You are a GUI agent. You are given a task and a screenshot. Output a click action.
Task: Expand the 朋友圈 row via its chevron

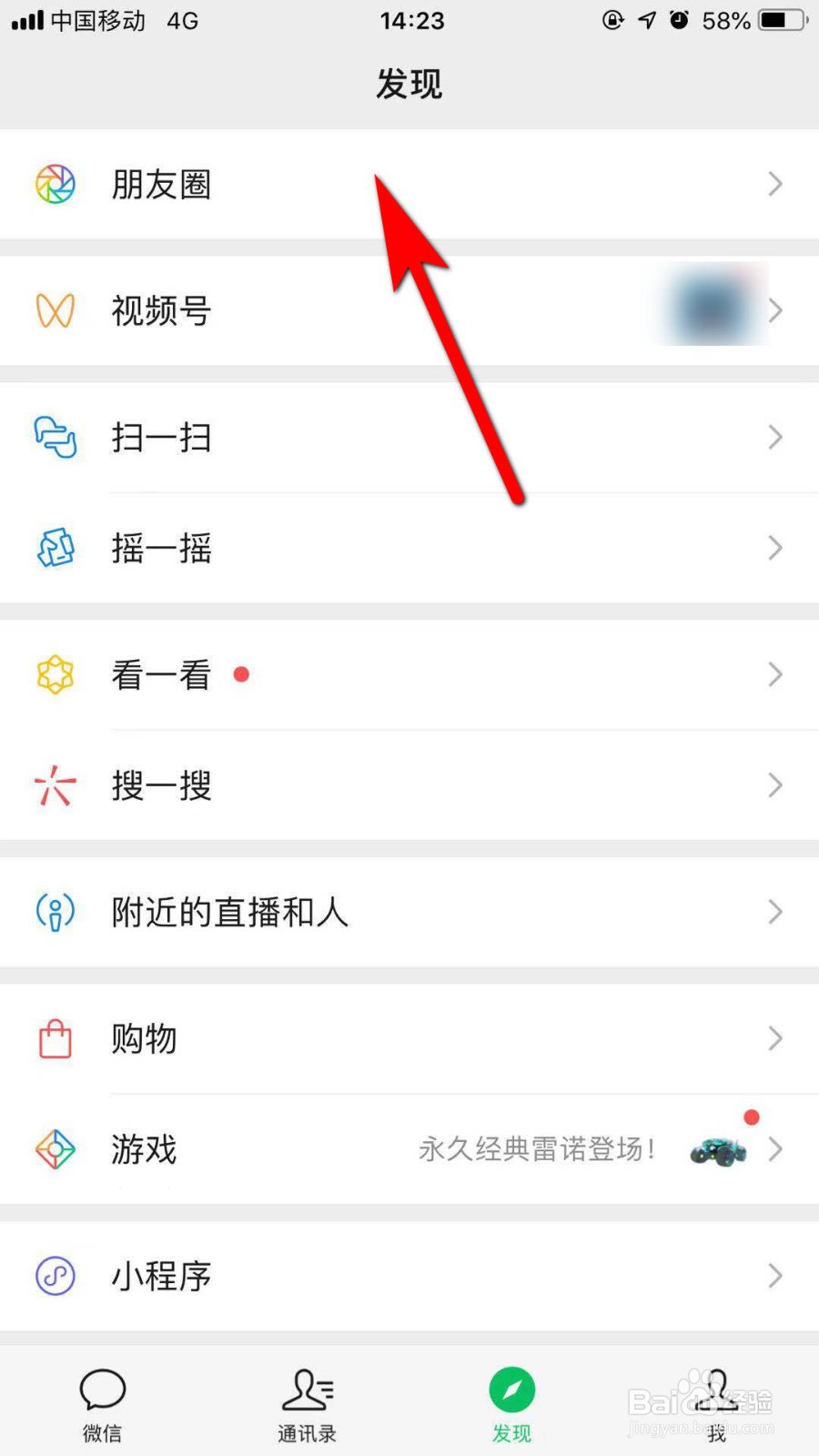point(774,184)
